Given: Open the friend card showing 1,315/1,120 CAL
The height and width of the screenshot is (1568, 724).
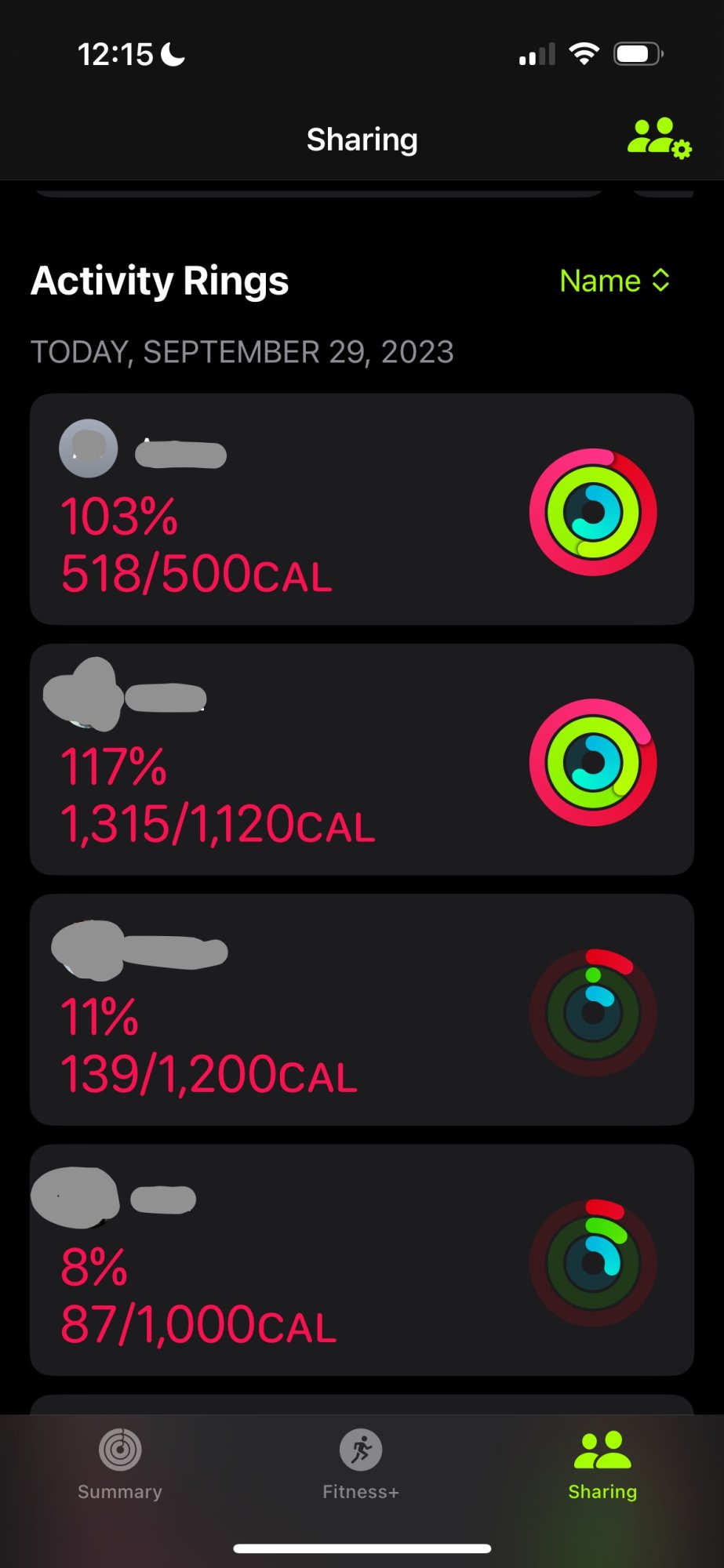Looking at the screenshot, I should point(362,759).
